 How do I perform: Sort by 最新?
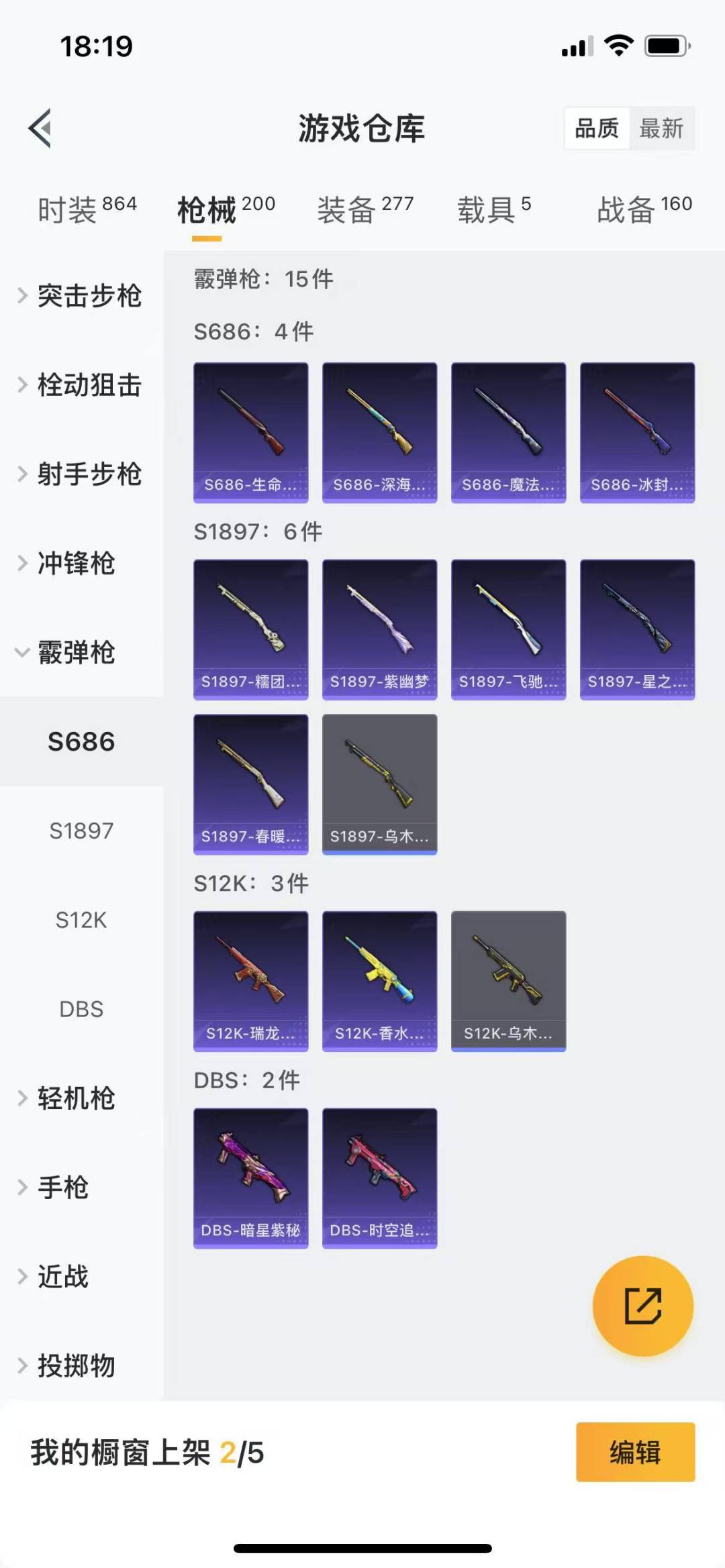(x=661, y=128)
